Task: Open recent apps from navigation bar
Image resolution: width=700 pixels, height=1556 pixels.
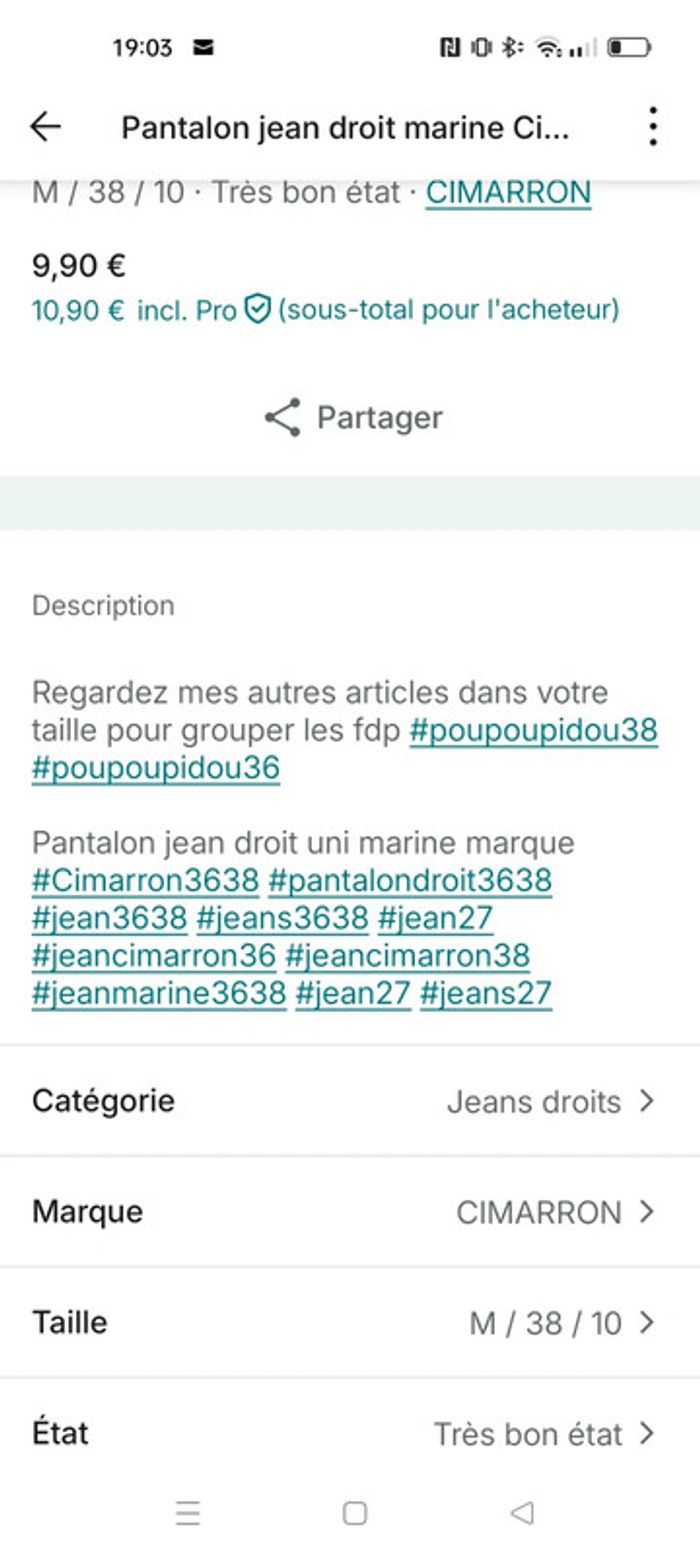Action: pyautogui.click(x=187, y=1513)
